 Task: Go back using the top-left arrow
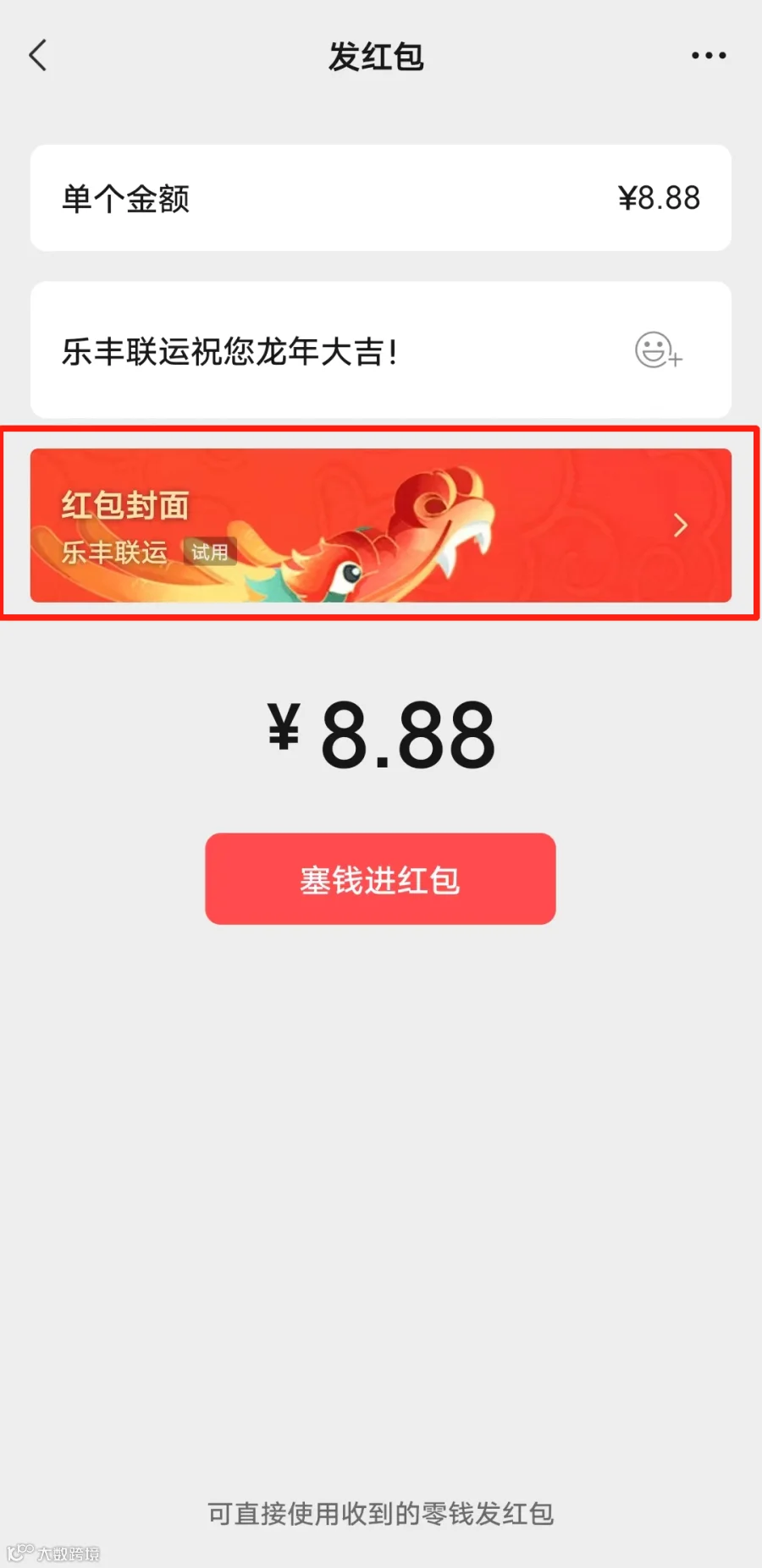coord(38,56)
